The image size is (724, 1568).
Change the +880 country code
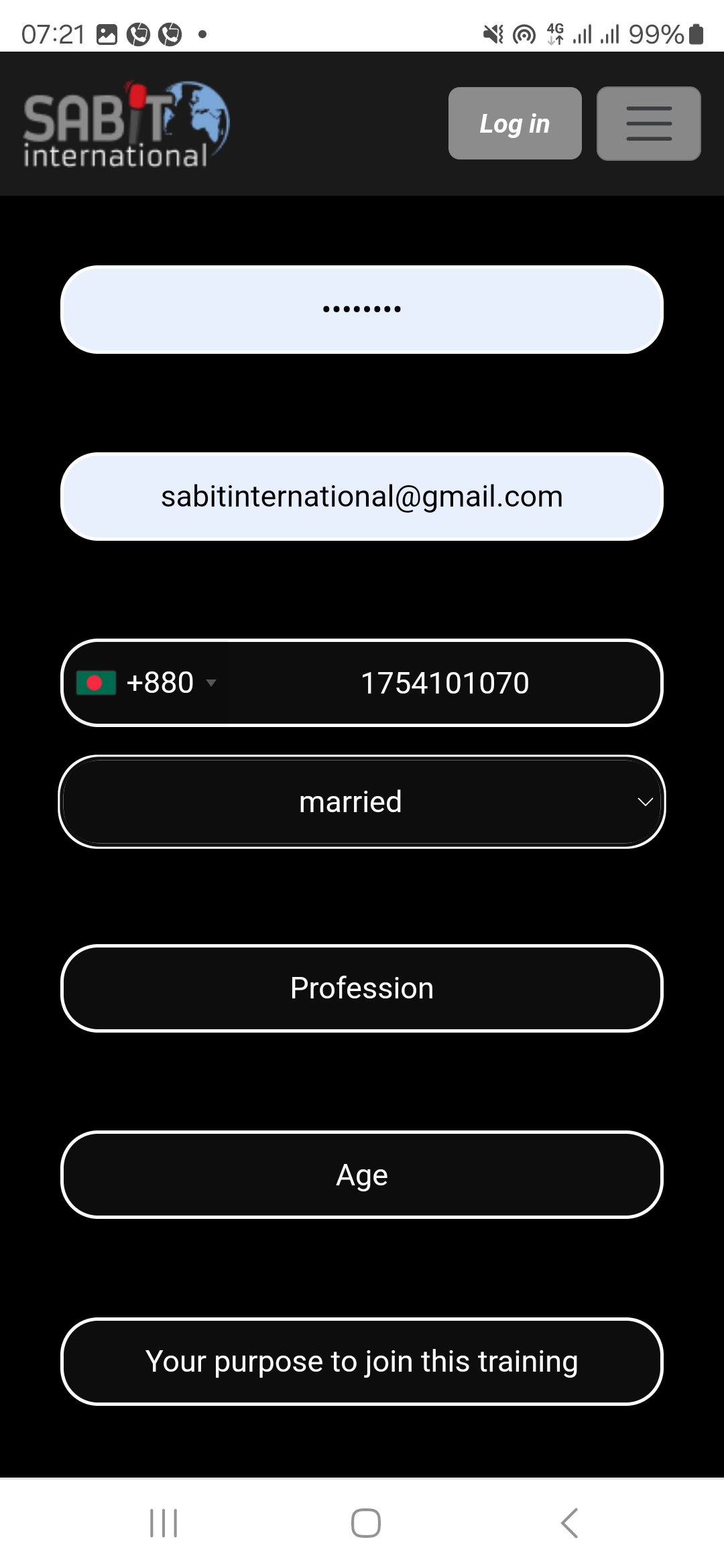(146, 683)
